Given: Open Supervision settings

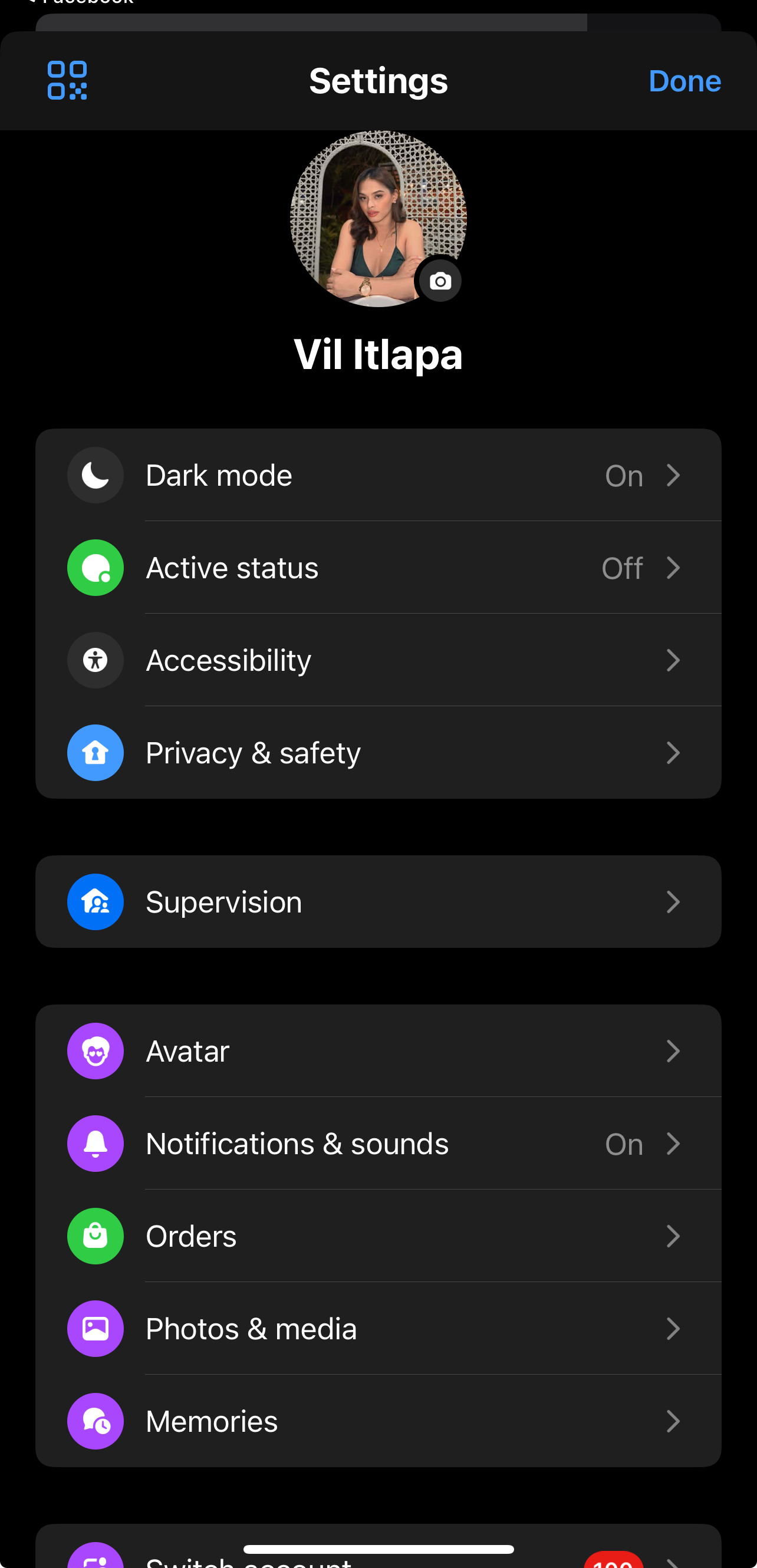Looking at the screenshot, I should 378,901.
